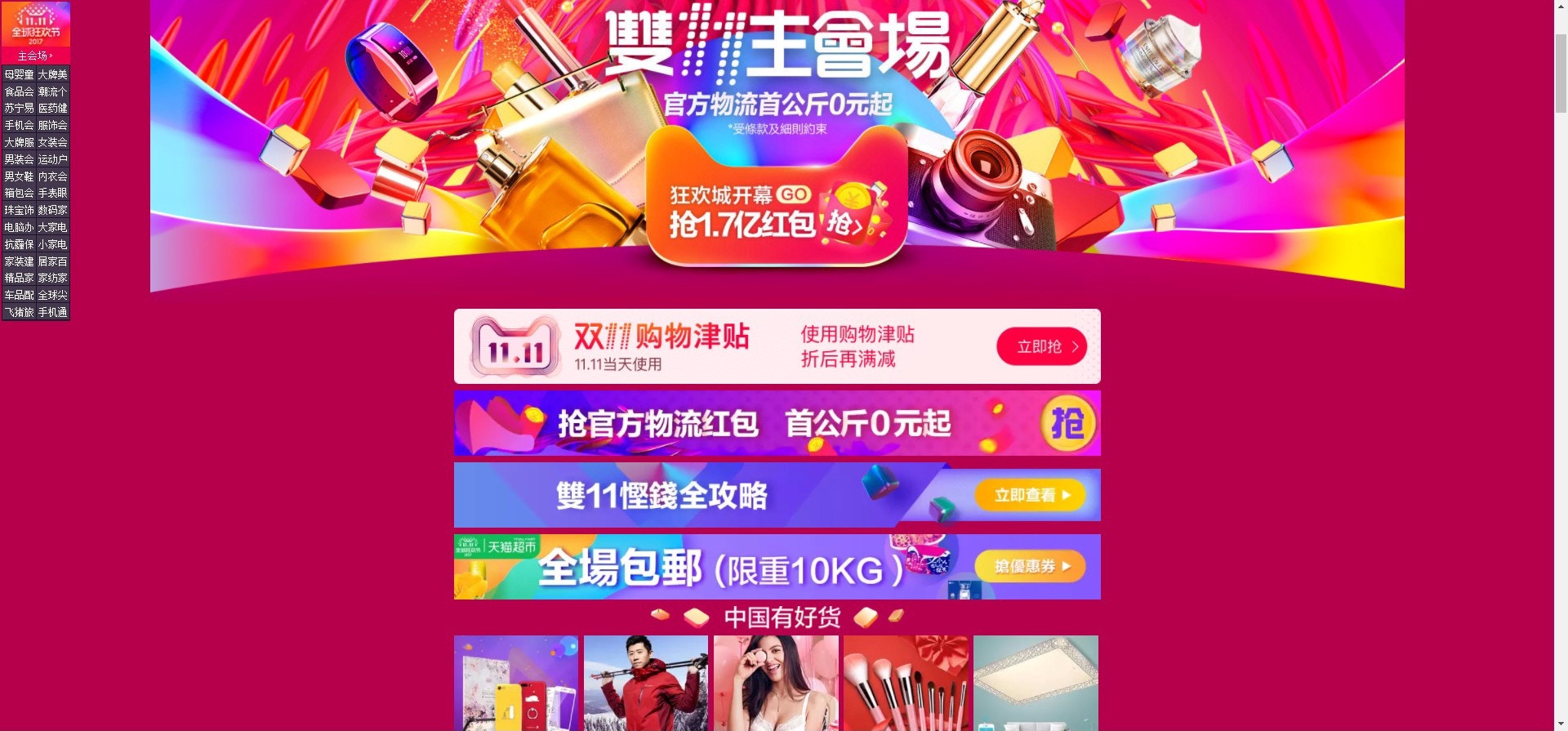The height and width of the screenshot is (731, 1568).
Task: Go to the 食品会 category
Action: [x=19, y=91]
